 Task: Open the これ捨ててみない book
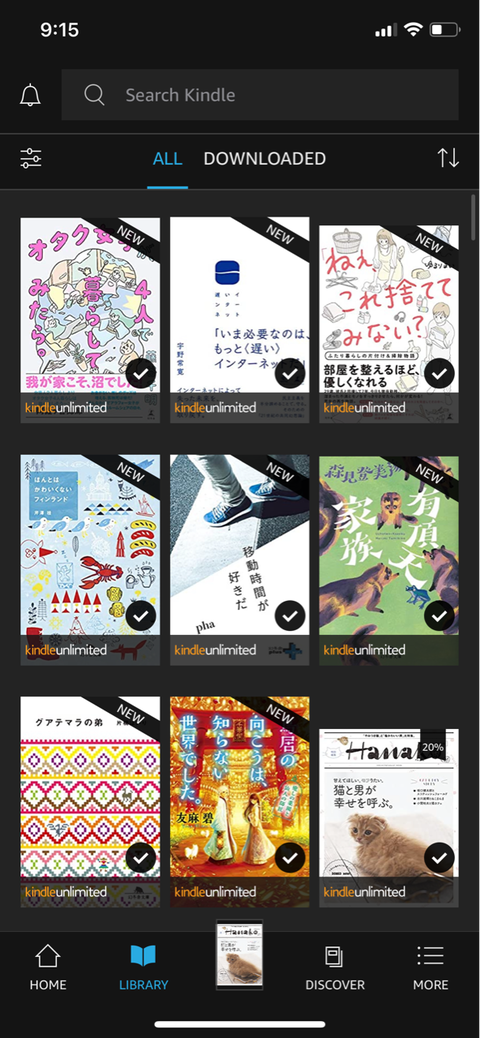[x=389, y=324]
